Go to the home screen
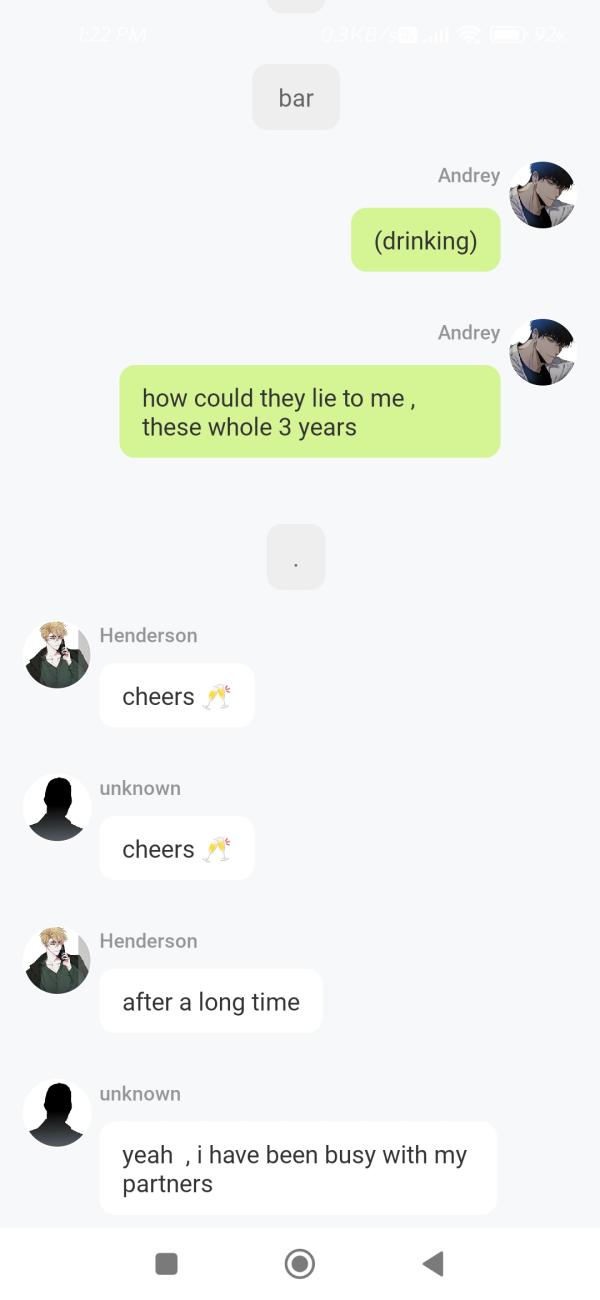 (x=300, y=1264)
